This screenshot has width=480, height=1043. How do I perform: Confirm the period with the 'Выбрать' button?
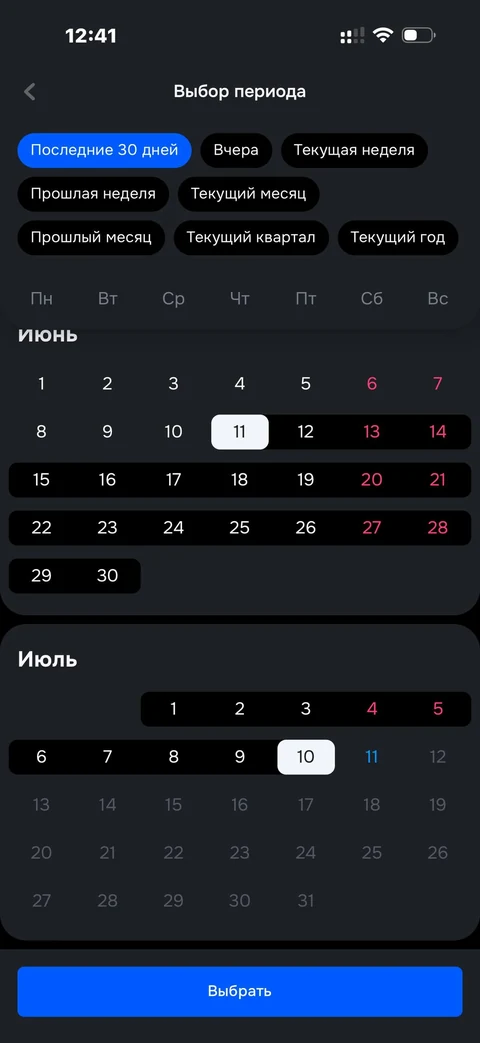coord(240,991)
